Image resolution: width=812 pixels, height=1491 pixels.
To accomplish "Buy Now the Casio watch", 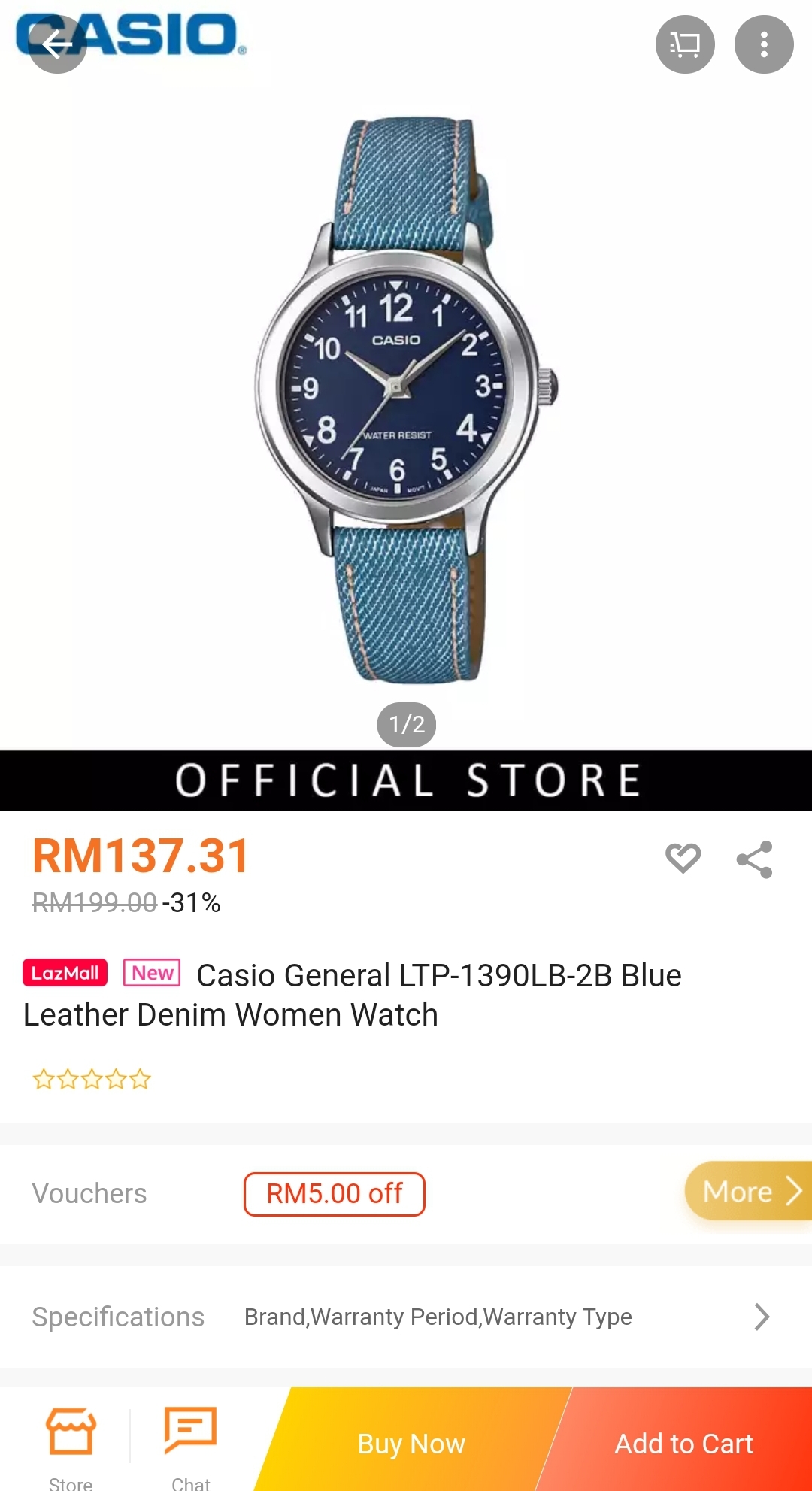I will click(411, 1444).
